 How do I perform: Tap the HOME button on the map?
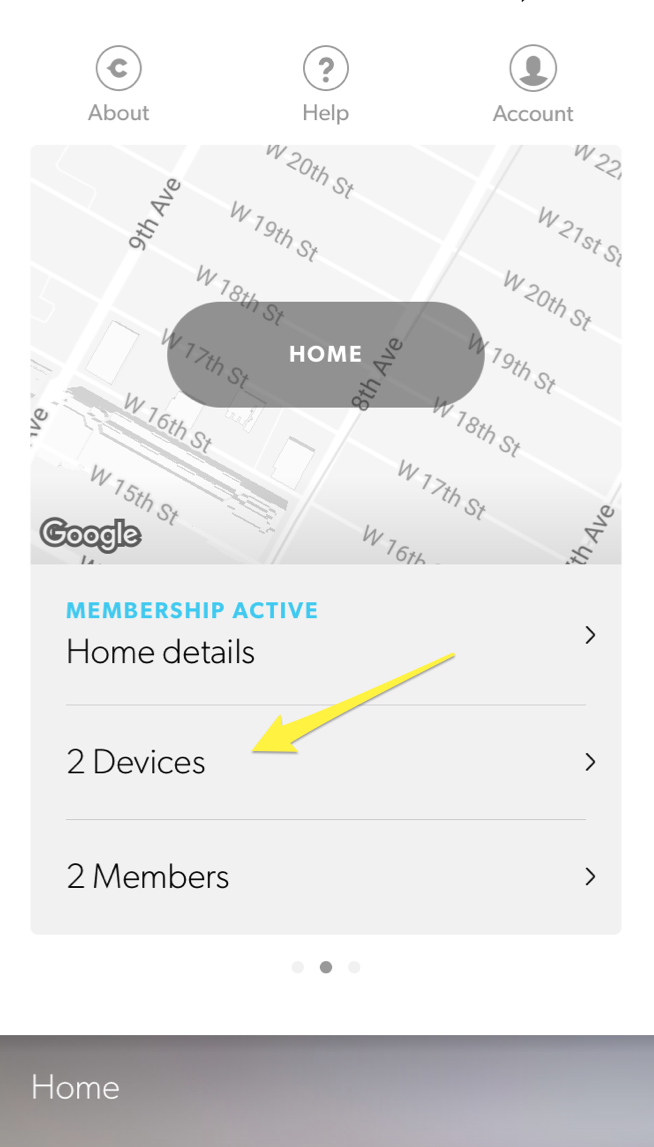325,354
